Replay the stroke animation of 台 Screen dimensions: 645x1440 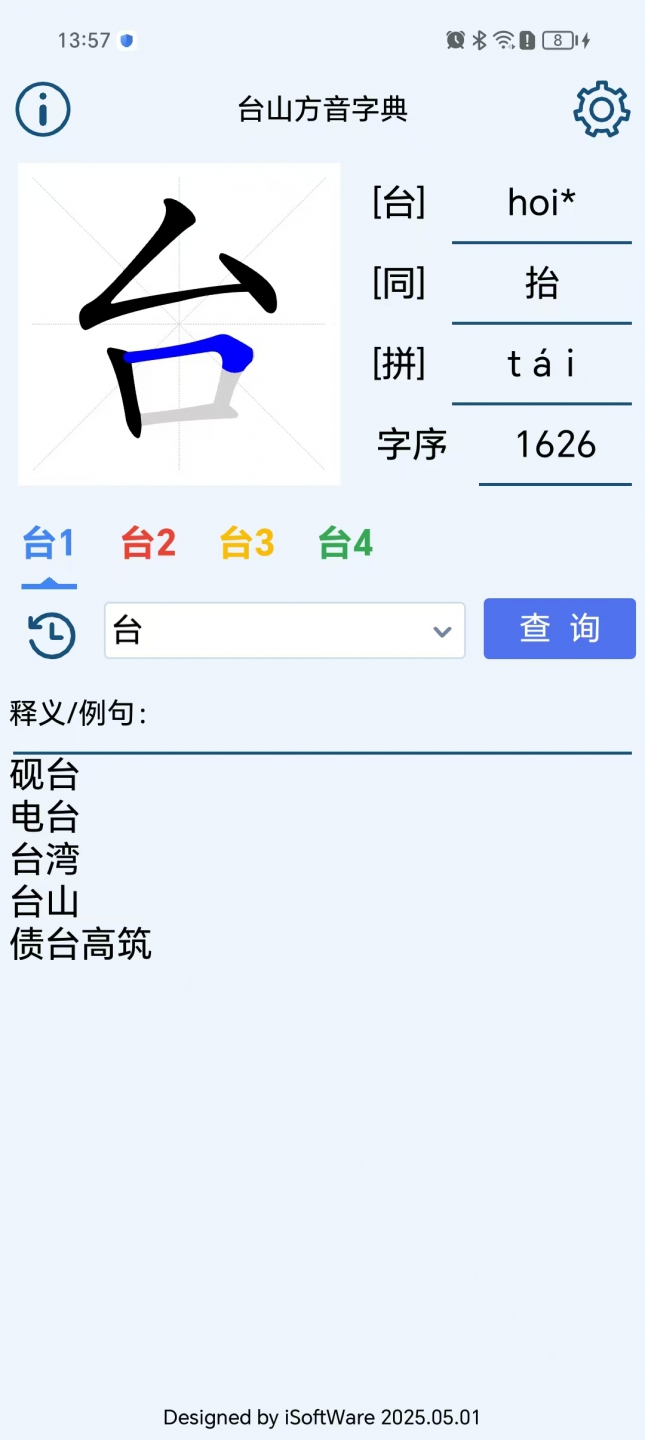click(x=179, y=324)
